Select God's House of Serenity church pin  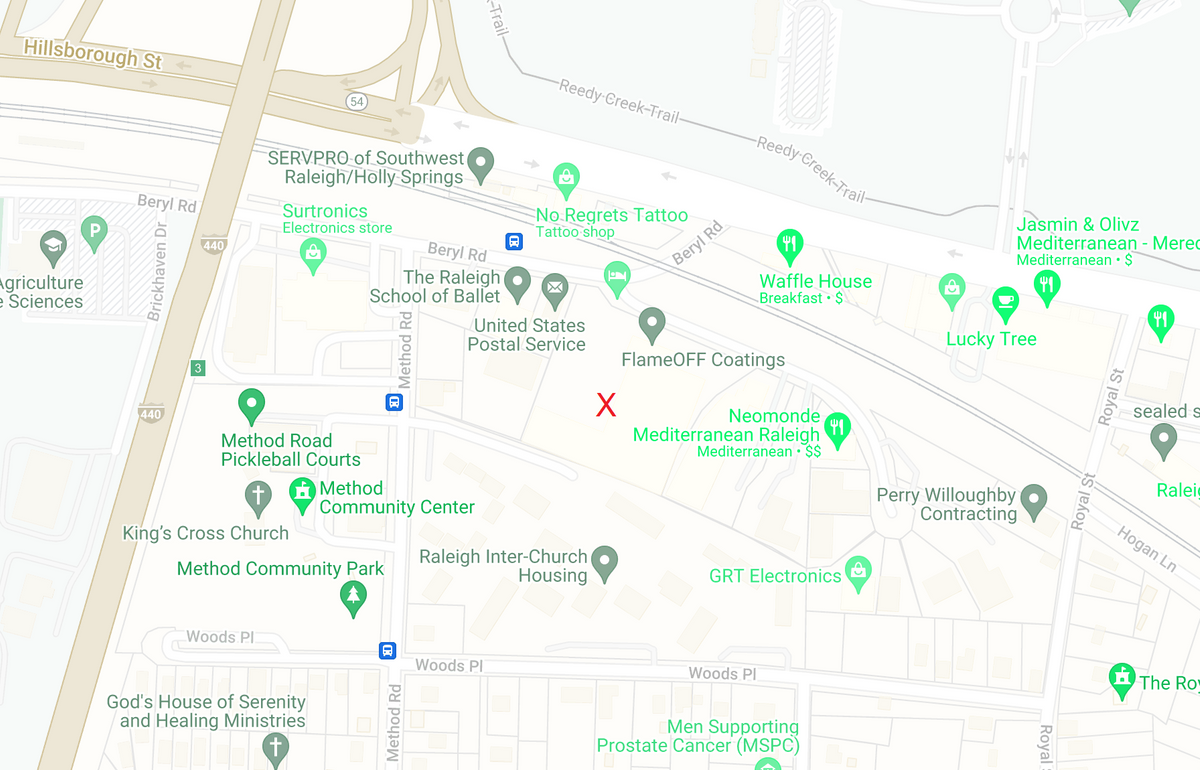coord(274,748)
